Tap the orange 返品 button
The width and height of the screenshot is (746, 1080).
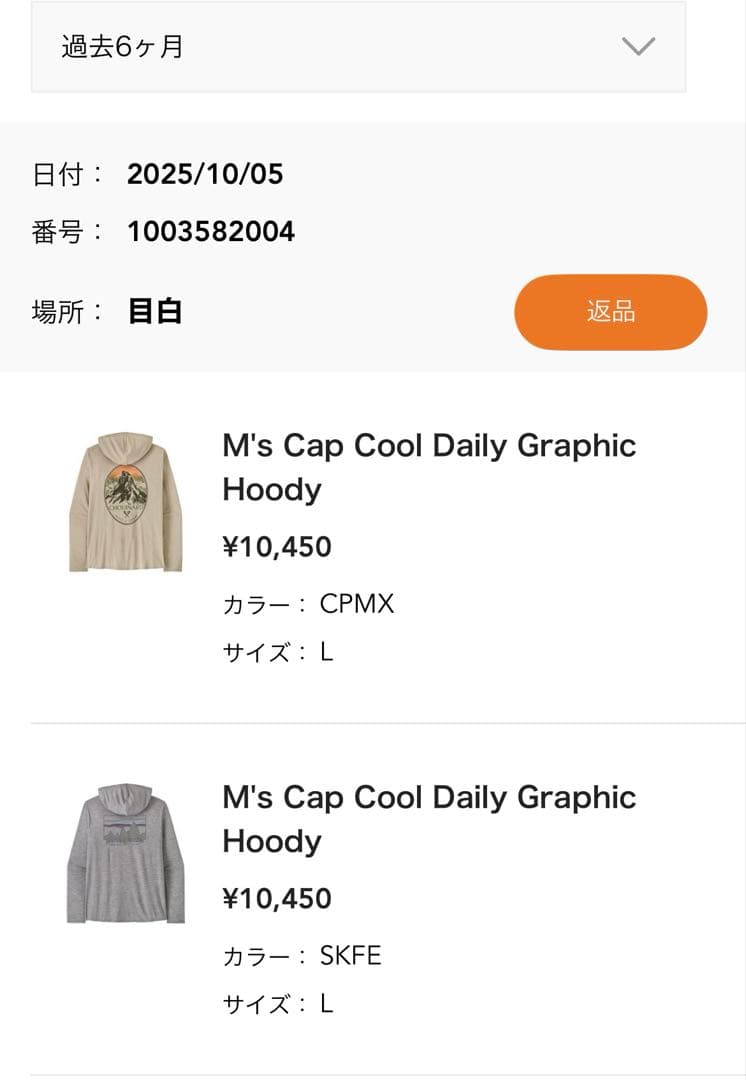[610, 312]
